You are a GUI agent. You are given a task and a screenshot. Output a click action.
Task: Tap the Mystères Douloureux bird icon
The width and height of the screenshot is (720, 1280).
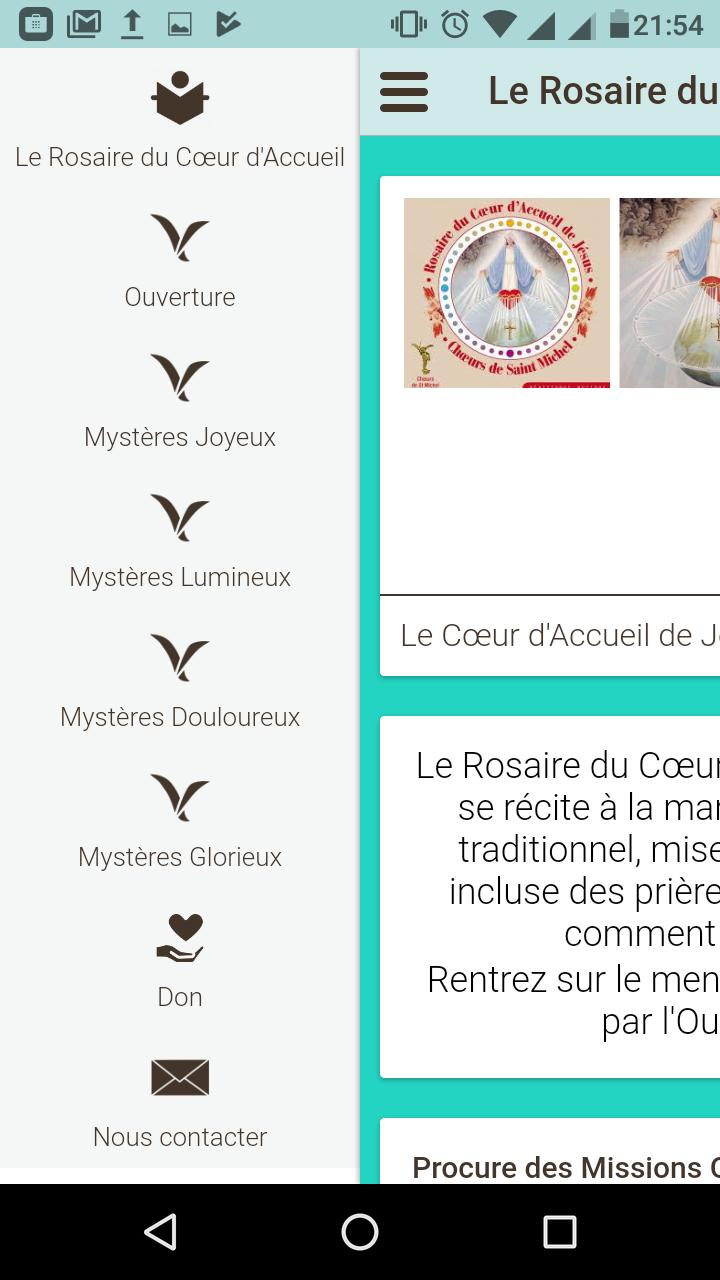point(180,658)
